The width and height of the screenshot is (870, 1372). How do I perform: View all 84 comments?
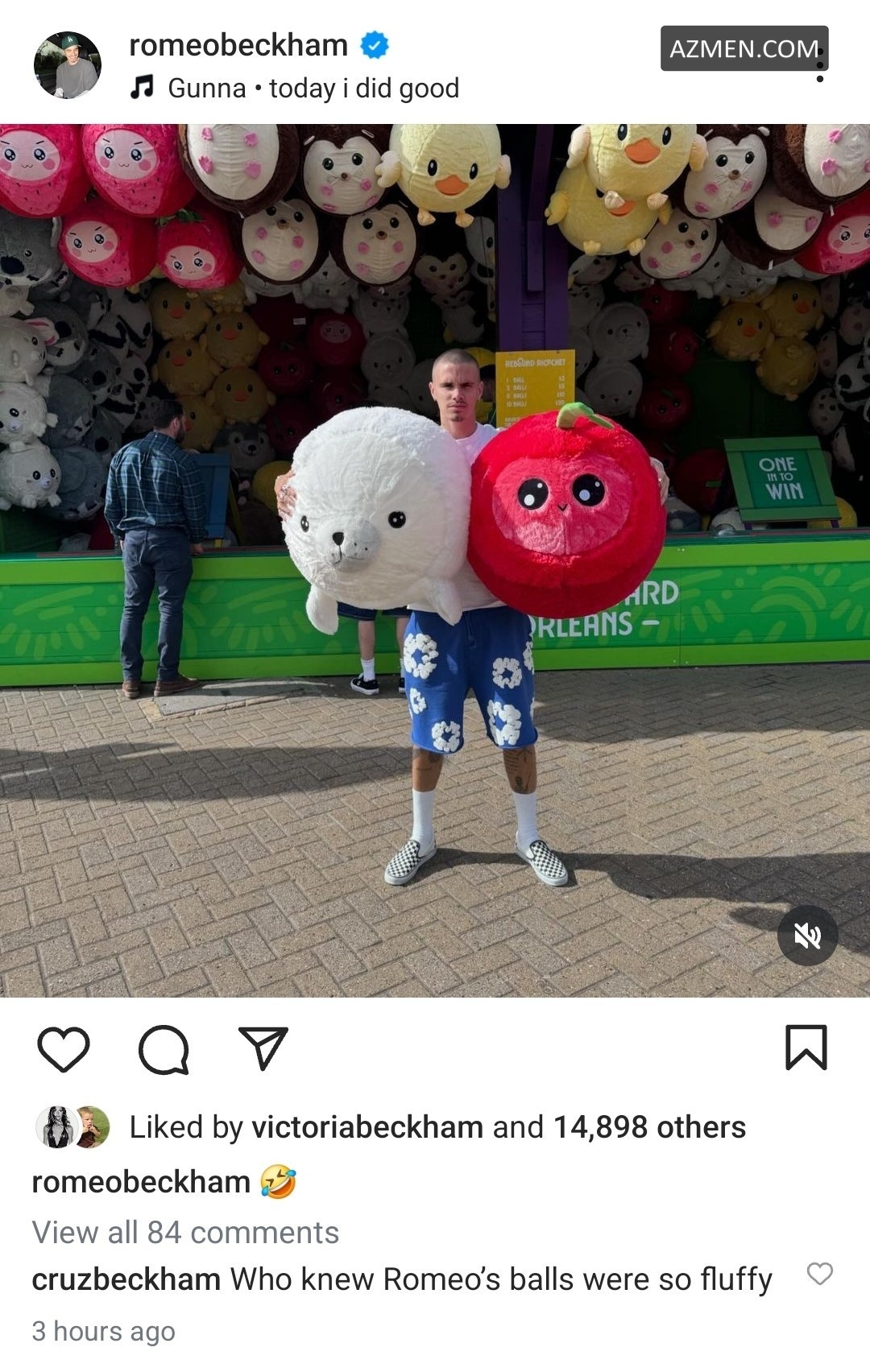pos(185,1233)
